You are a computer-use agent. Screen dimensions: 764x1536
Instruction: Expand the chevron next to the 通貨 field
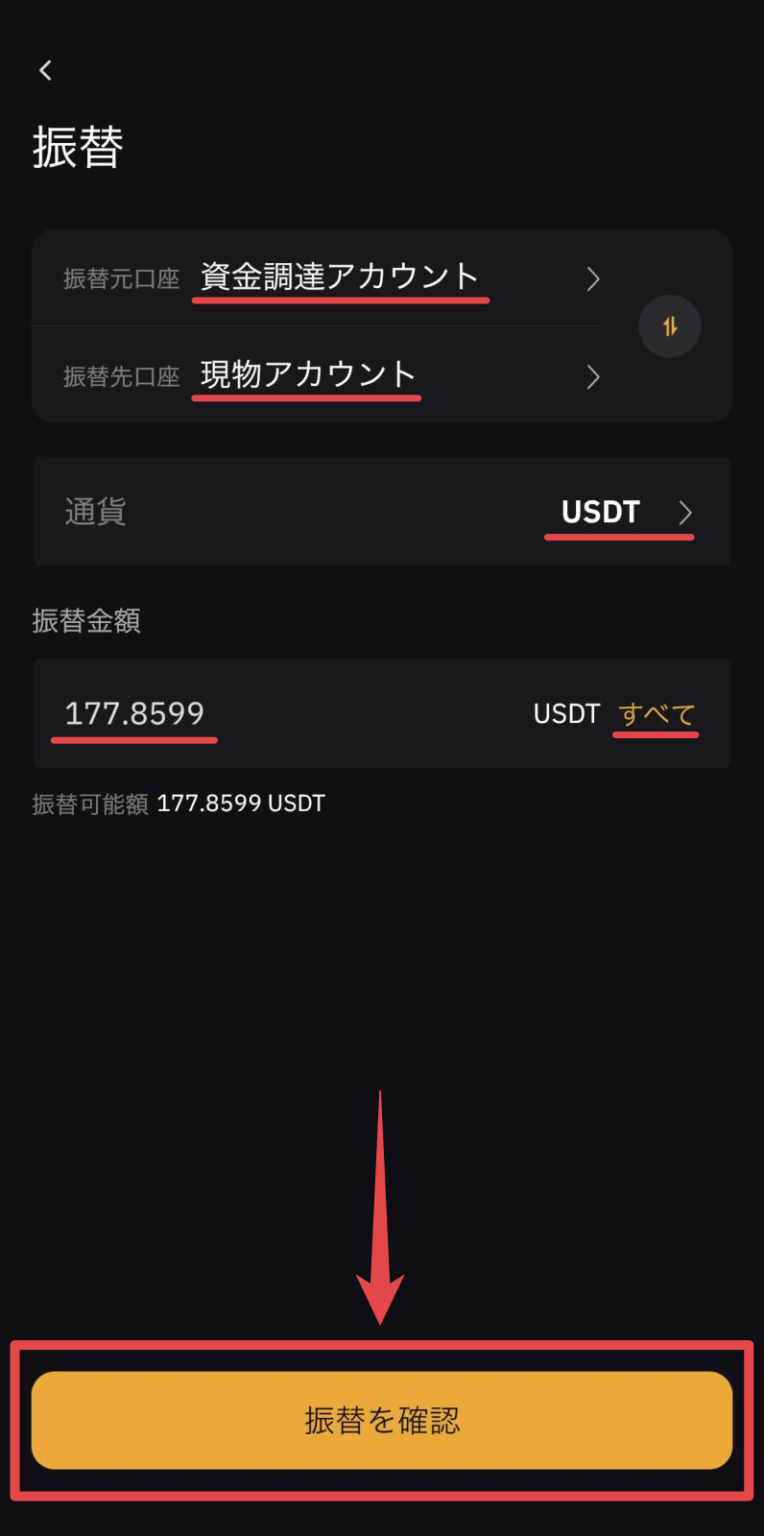point(687,512)
